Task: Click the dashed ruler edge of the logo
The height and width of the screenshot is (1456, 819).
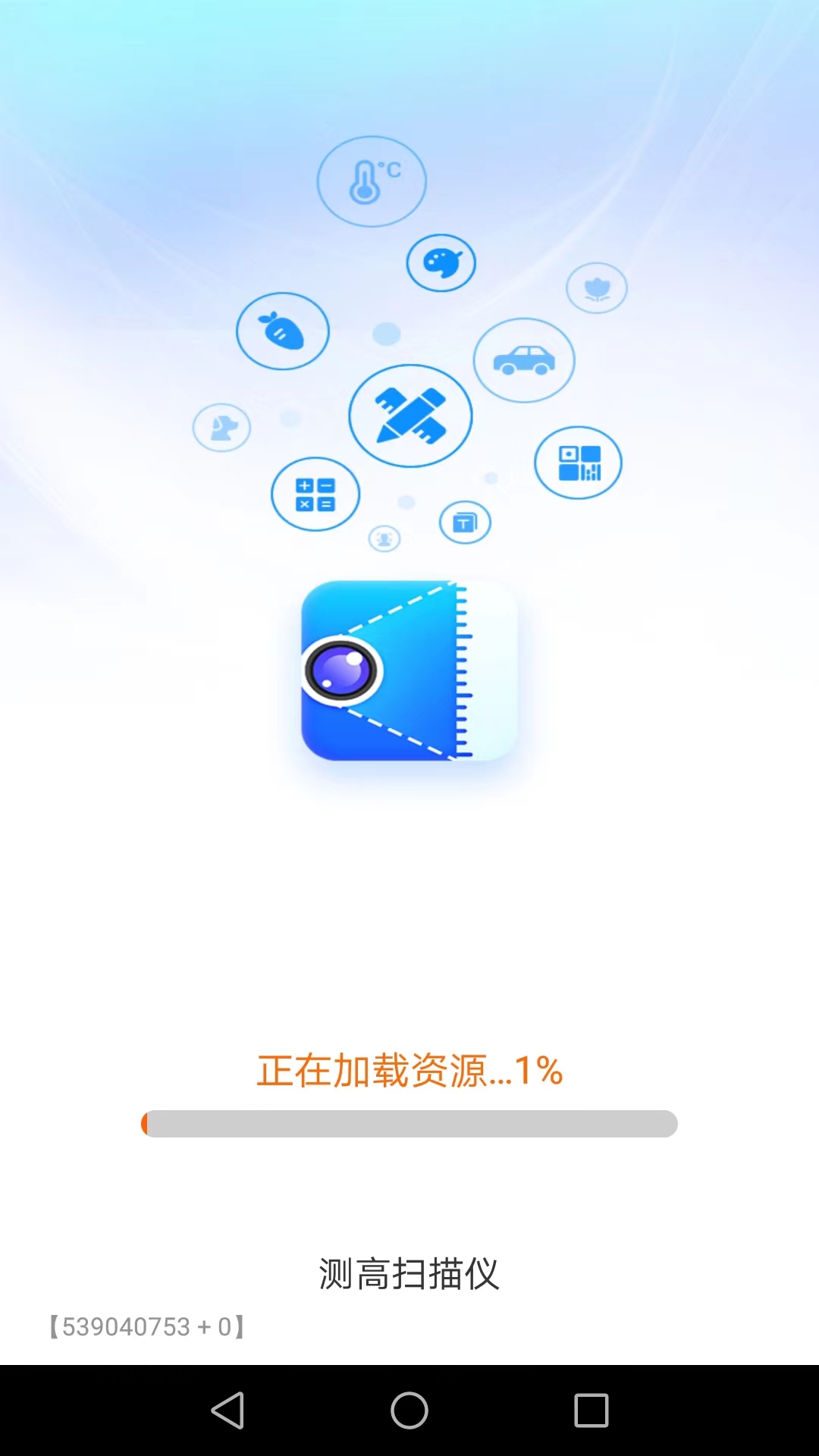Action: [x=463, y=671]
